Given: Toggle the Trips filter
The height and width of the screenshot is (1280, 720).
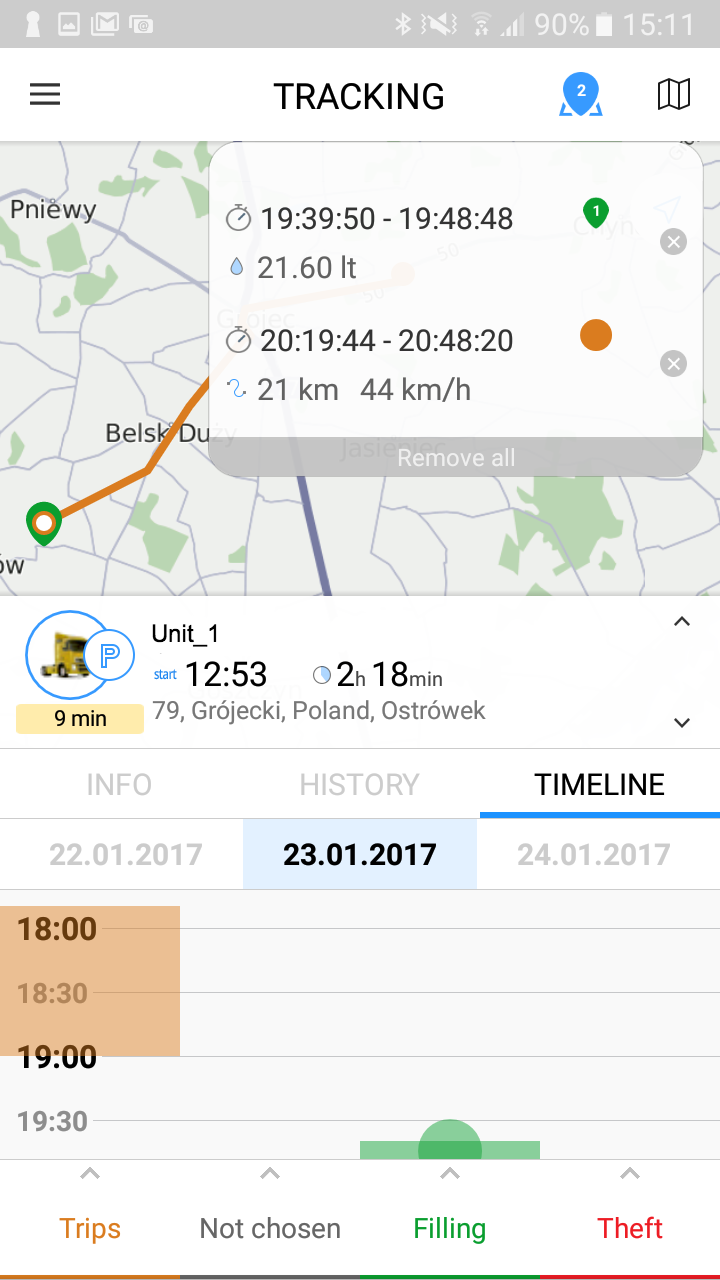Looking at the screenshot, I should [x=90, y=1227].
